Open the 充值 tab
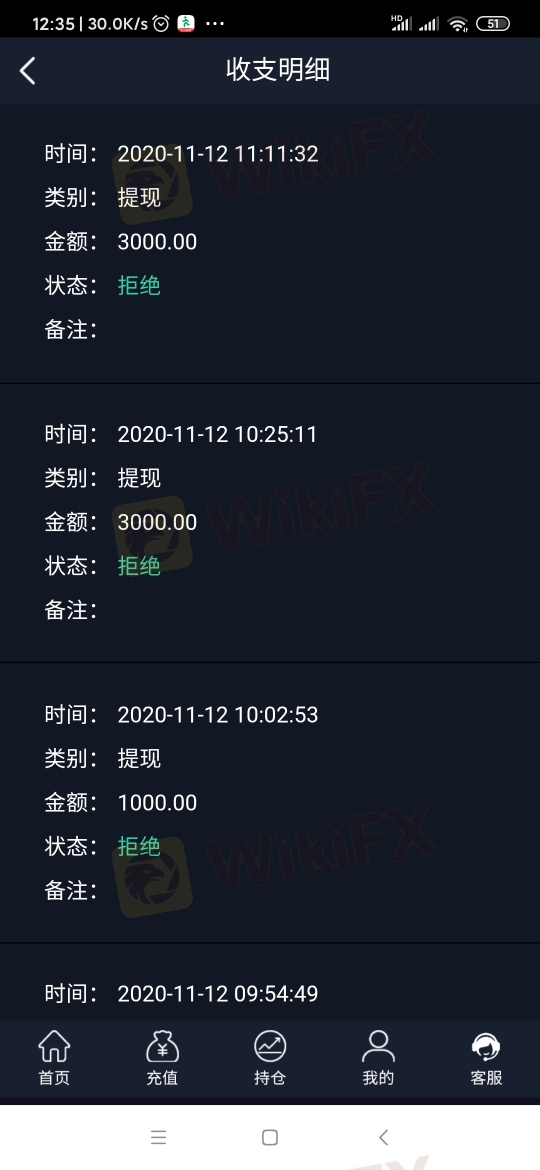Screen dimensions: 540x1170 tap(162, 1058)
